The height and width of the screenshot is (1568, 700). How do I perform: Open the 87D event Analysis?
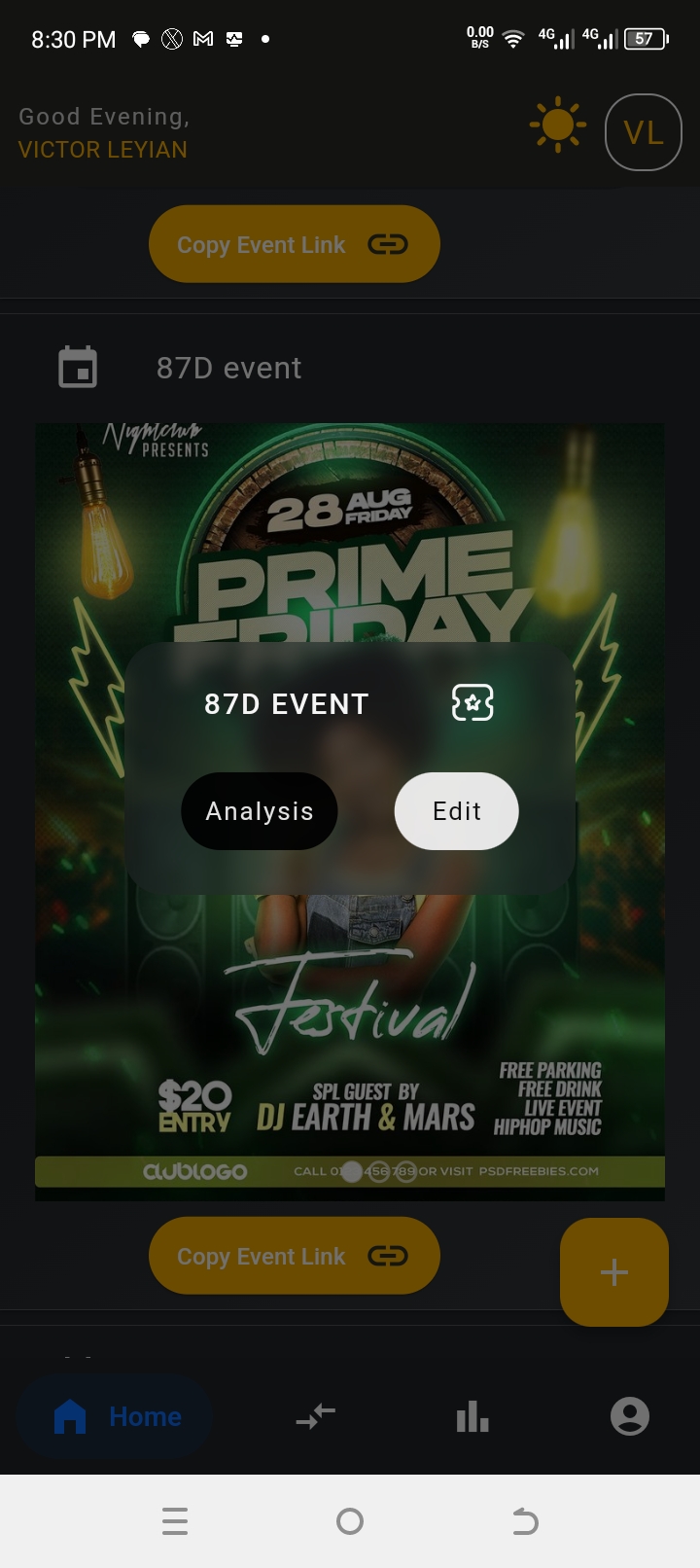[x=259, y=811]
